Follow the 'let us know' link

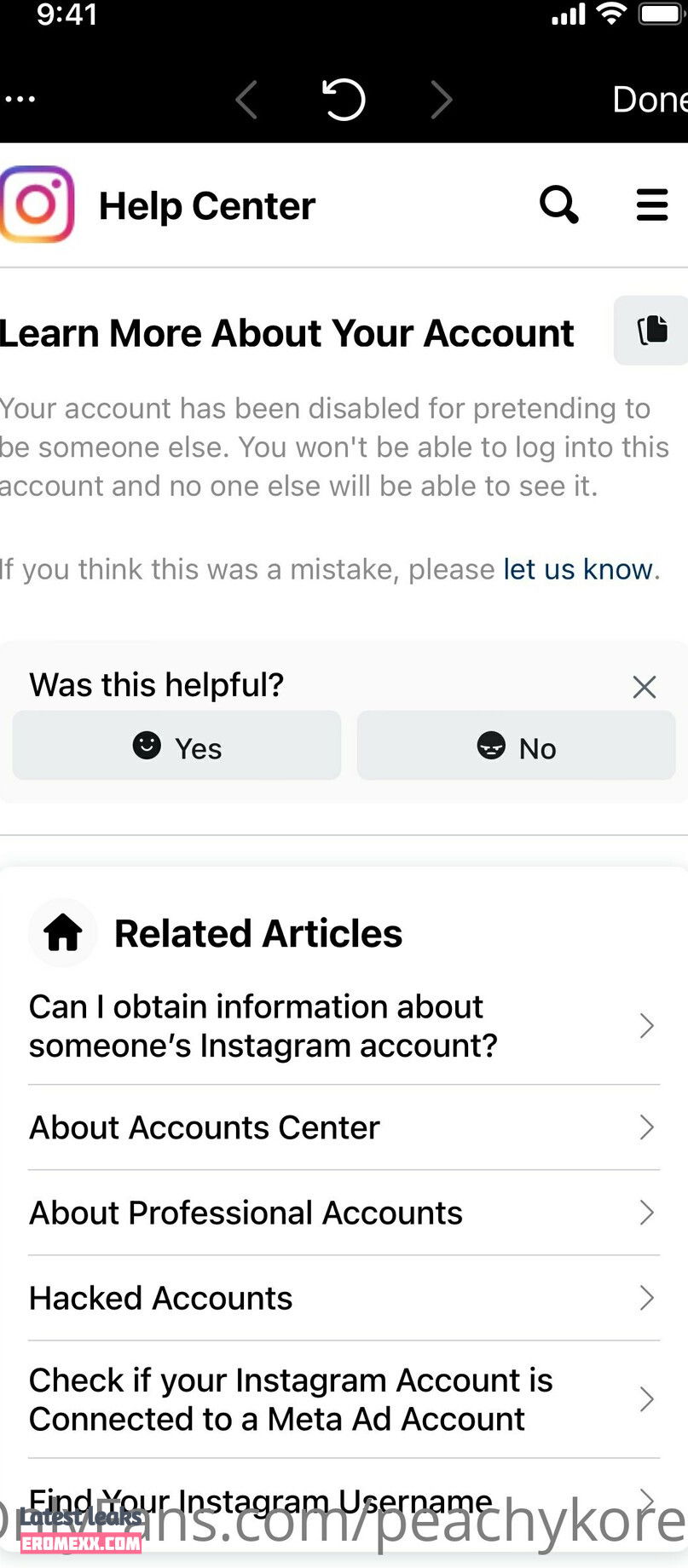(x=578, y=568)
